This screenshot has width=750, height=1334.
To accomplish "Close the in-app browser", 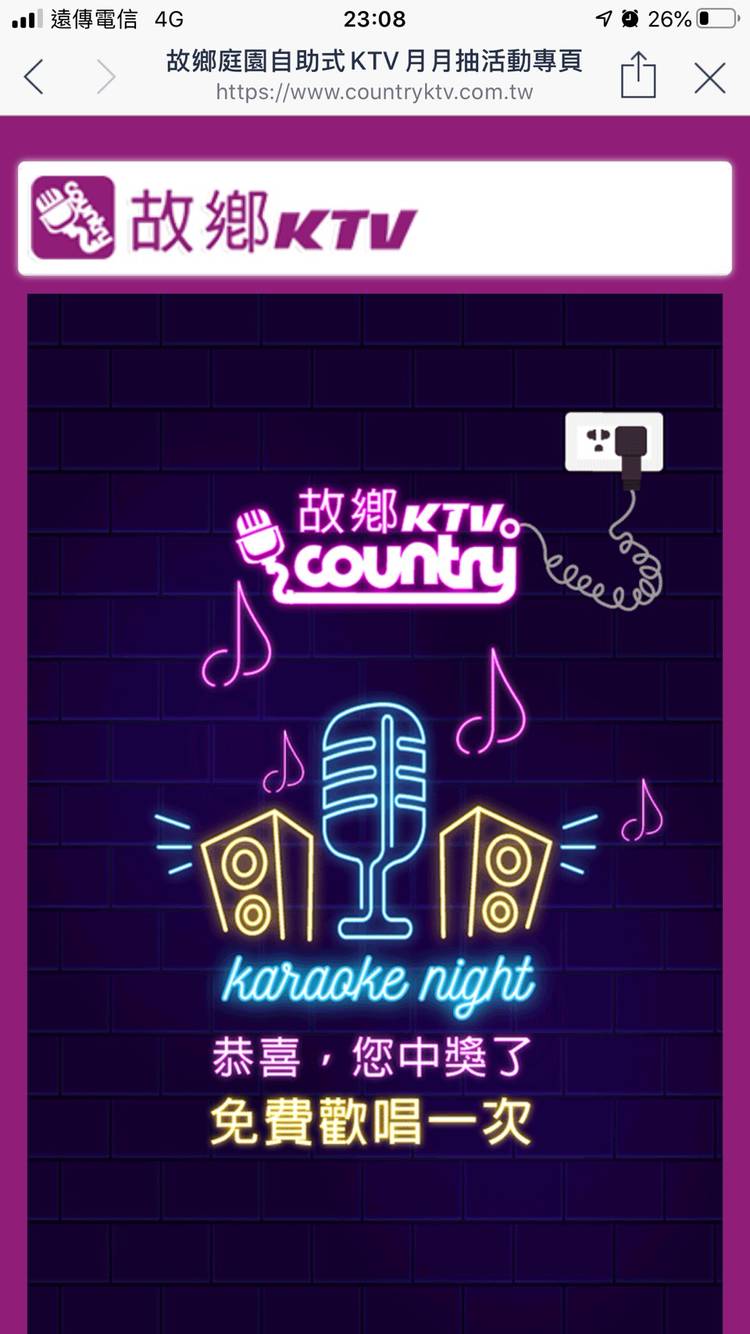I will [710, 77].
